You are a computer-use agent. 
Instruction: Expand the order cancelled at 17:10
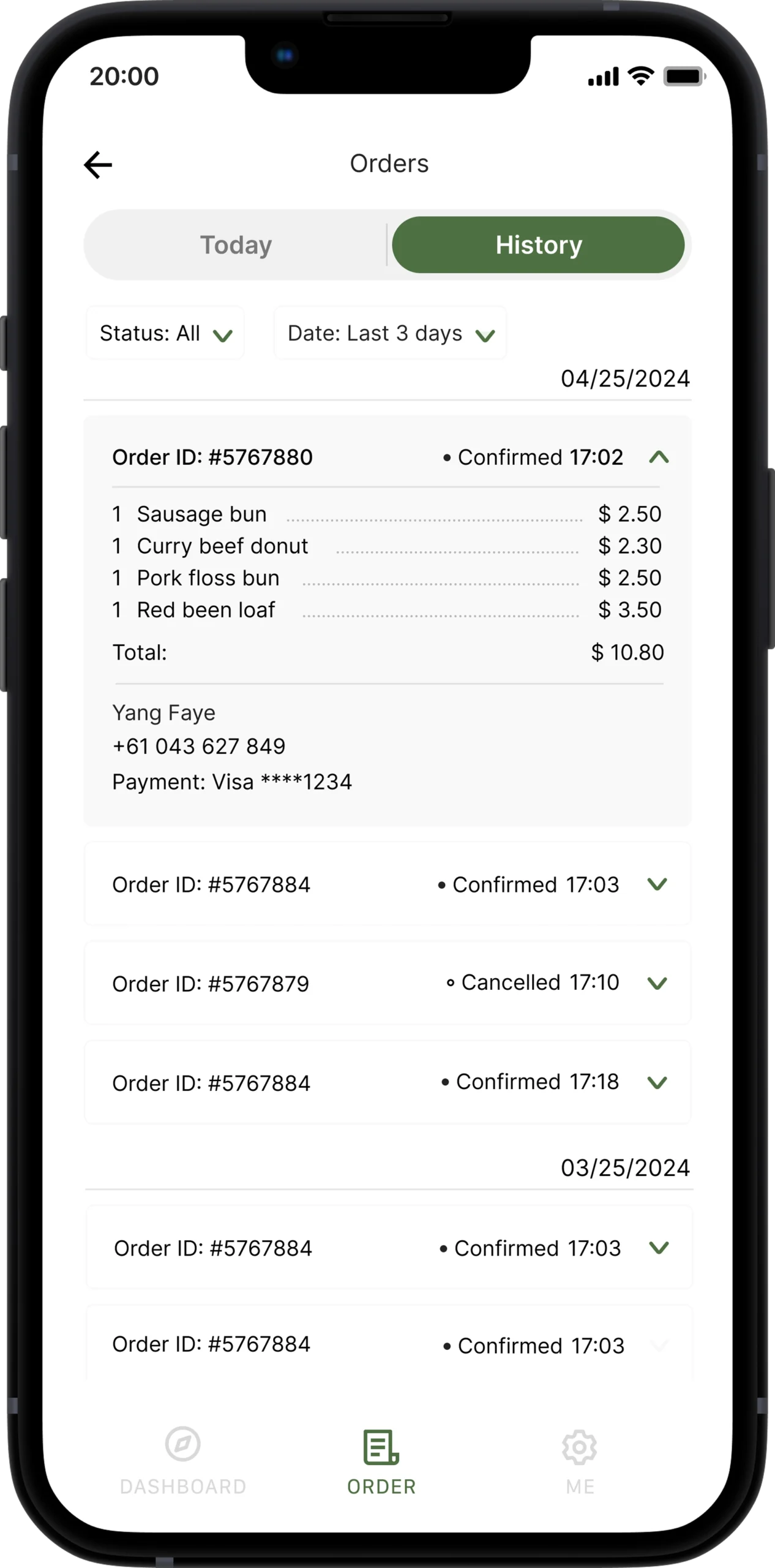pos(657,983)
